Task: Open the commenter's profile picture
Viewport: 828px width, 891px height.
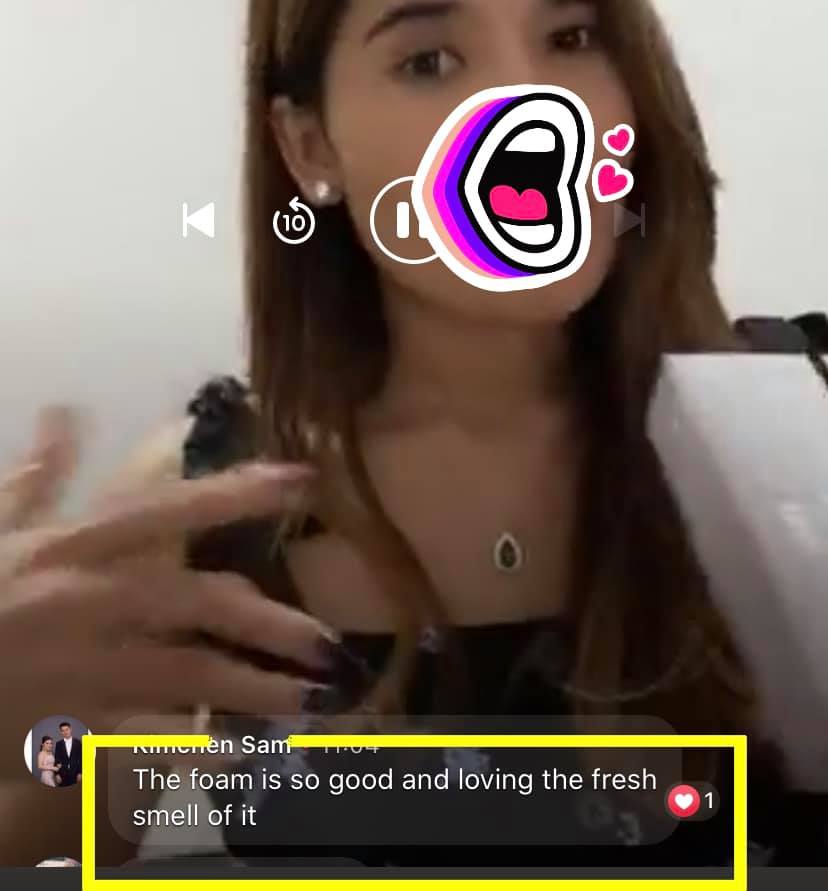Action: click(x=57, y=751)
